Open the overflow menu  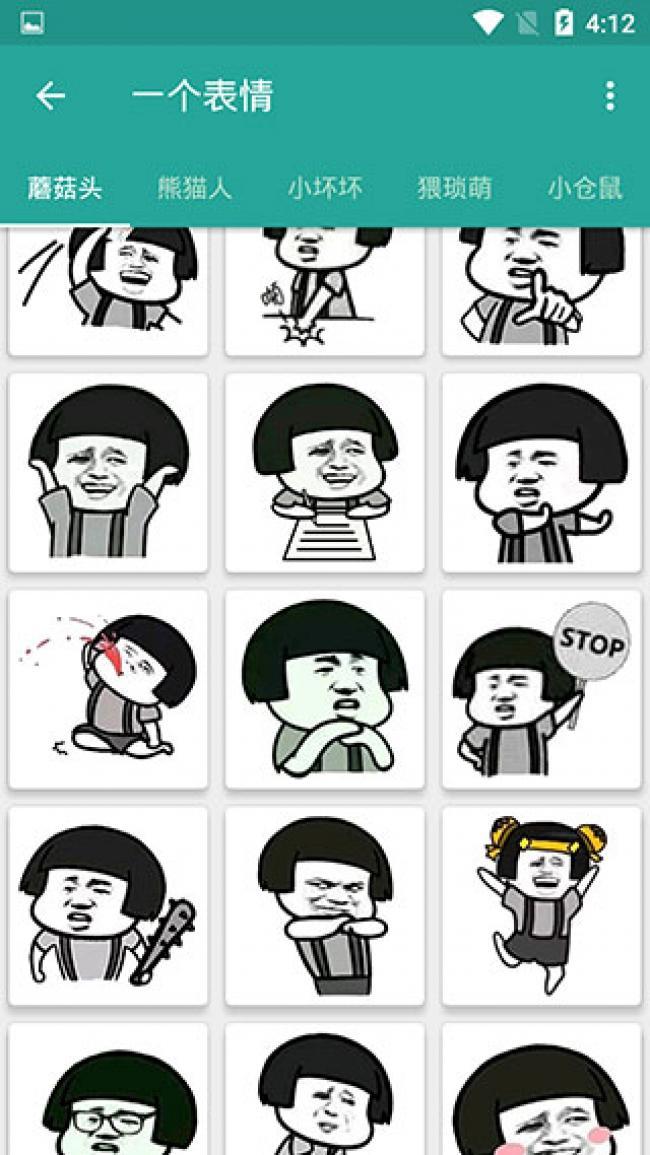tap(609, 96)
